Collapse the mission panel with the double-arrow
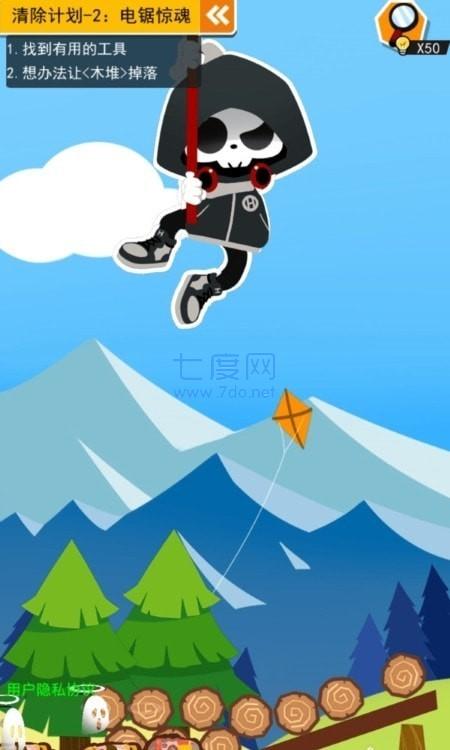This screenshot has width=450, height=750. 218,16
